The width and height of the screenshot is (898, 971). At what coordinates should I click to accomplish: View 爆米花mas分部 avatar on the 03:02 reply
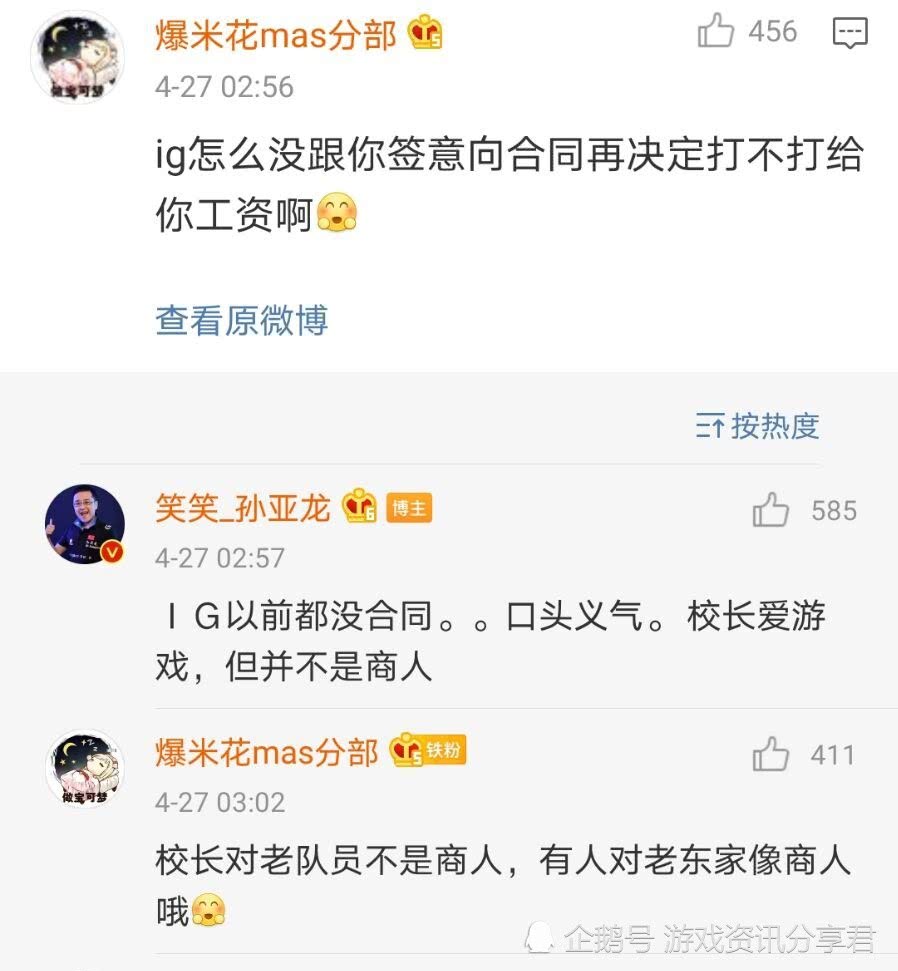tap(85, 770)
